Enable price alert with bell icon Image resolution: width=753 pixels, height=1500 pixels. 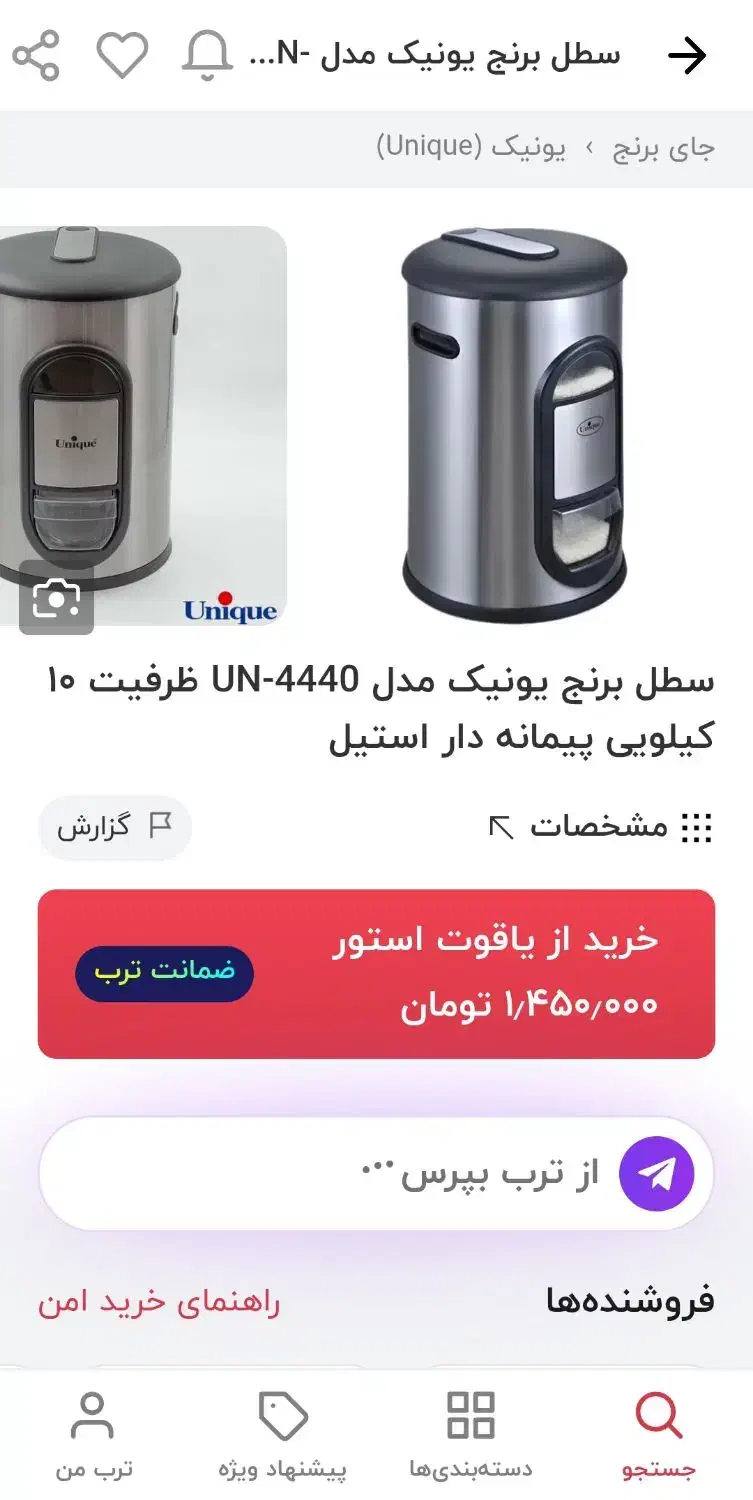click(207, 55)
